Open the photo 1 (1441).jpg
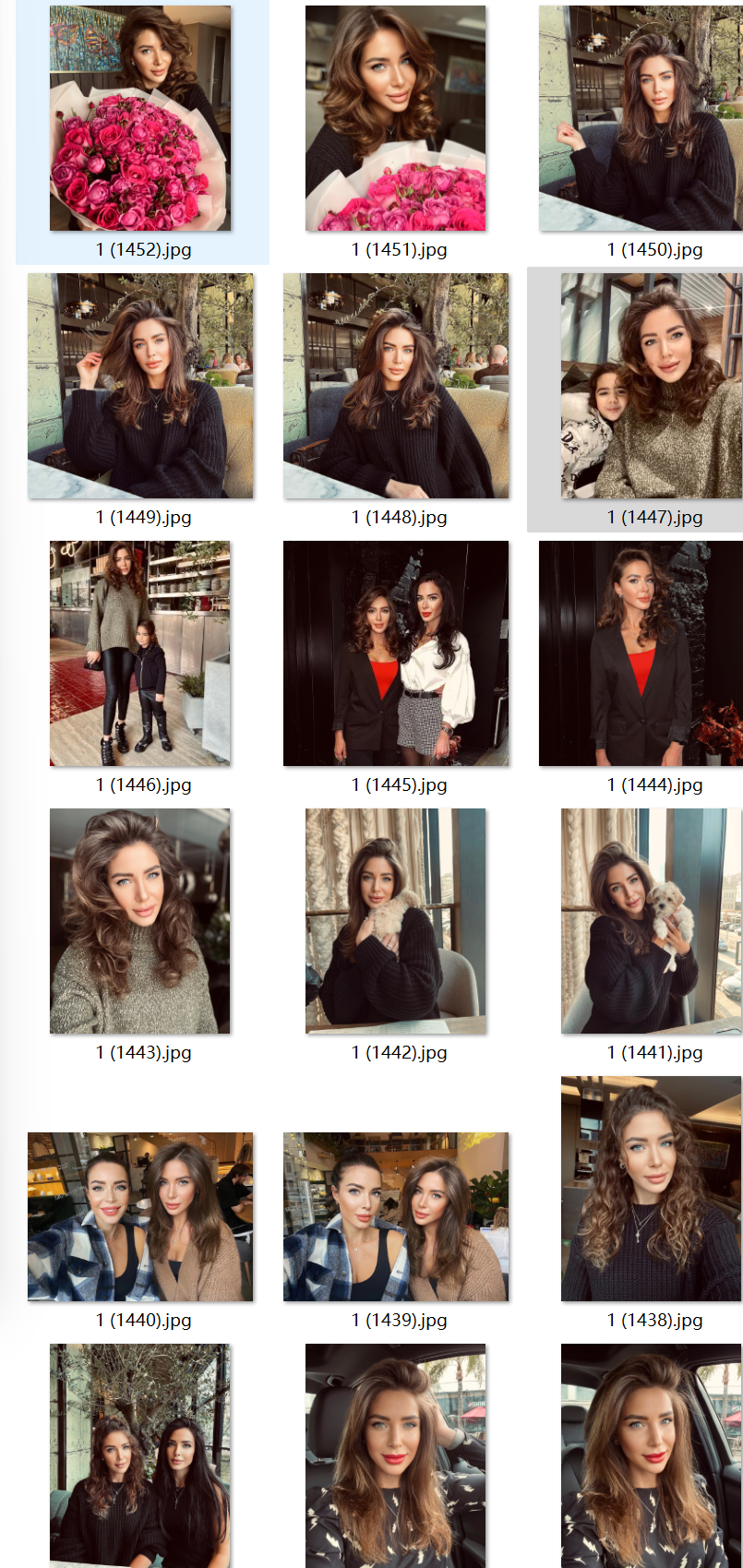743x1568 pixels. click(651, 921)
